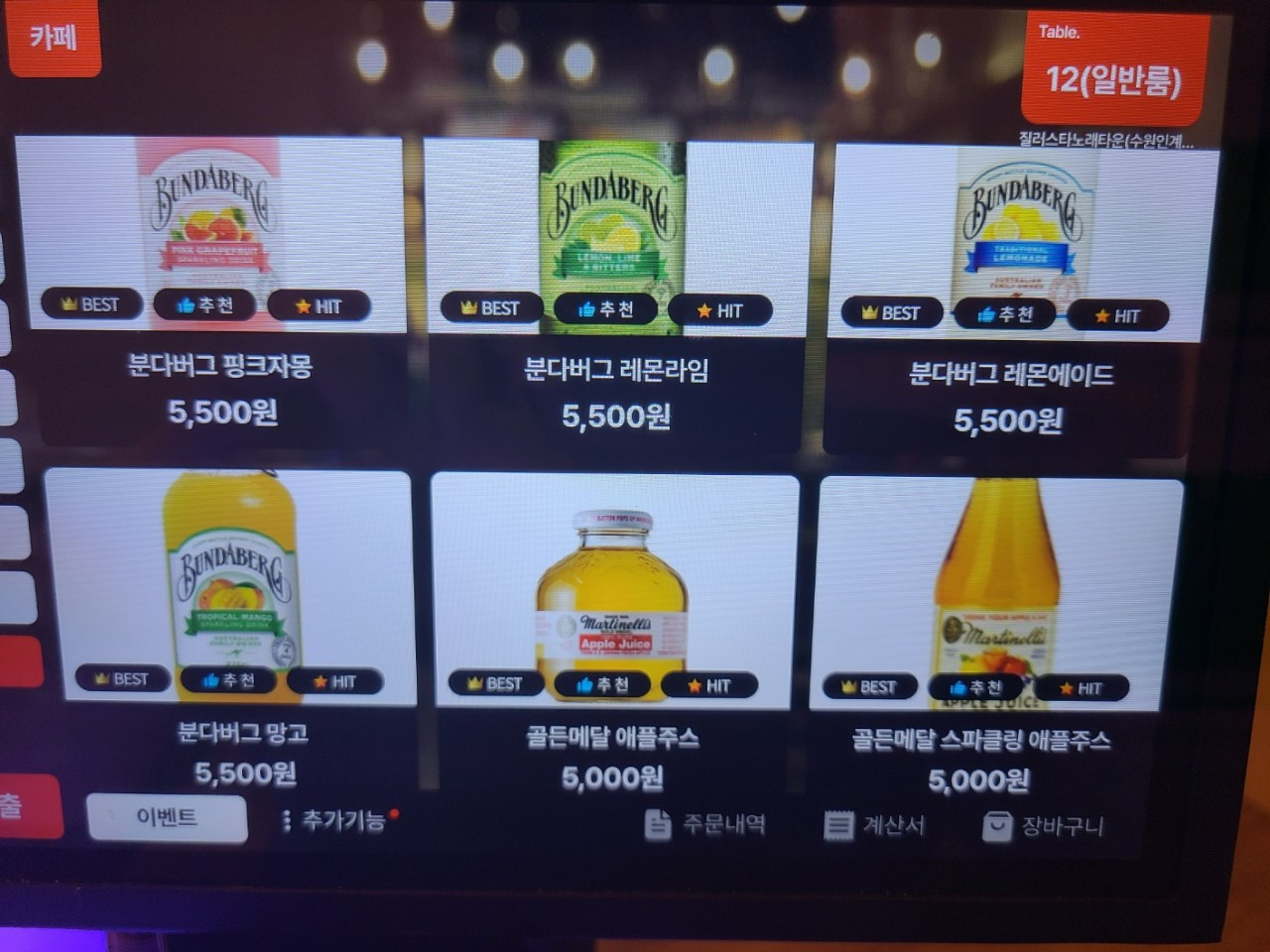View 주문내역 order history
1270x952 pixels.
click(x=705, y=824)
